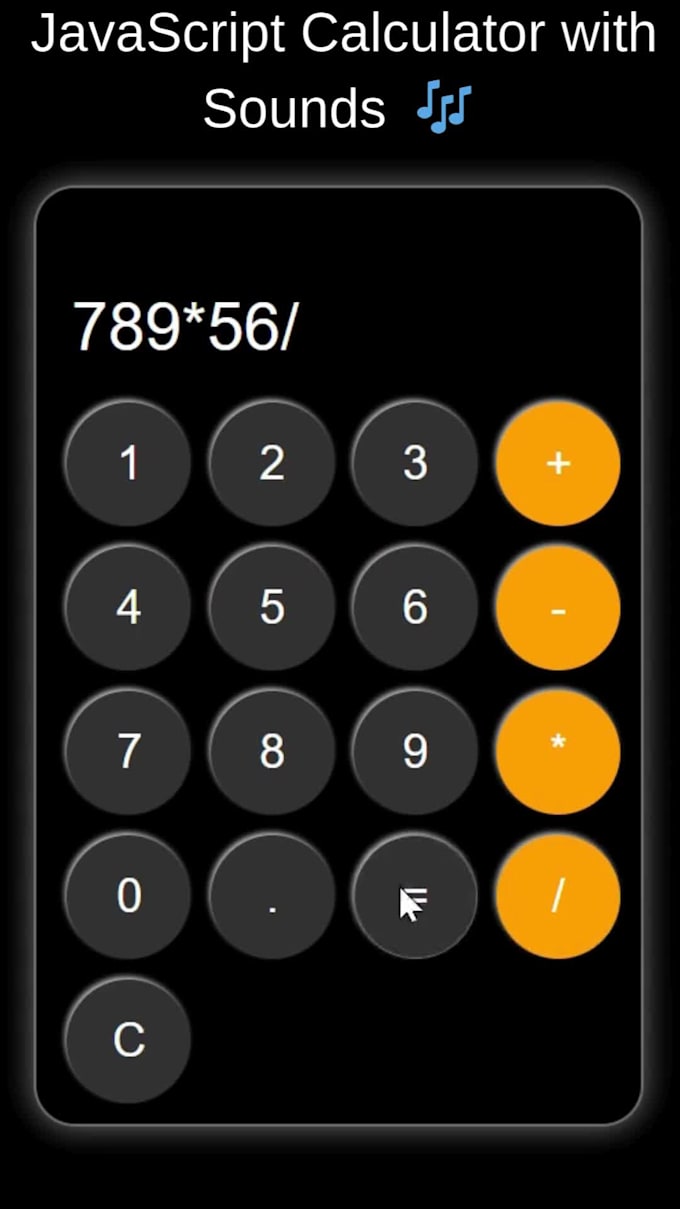Select the number 9 button
Image resolution: width=680 pixels, height=1209 pixels.
[415, 751]
